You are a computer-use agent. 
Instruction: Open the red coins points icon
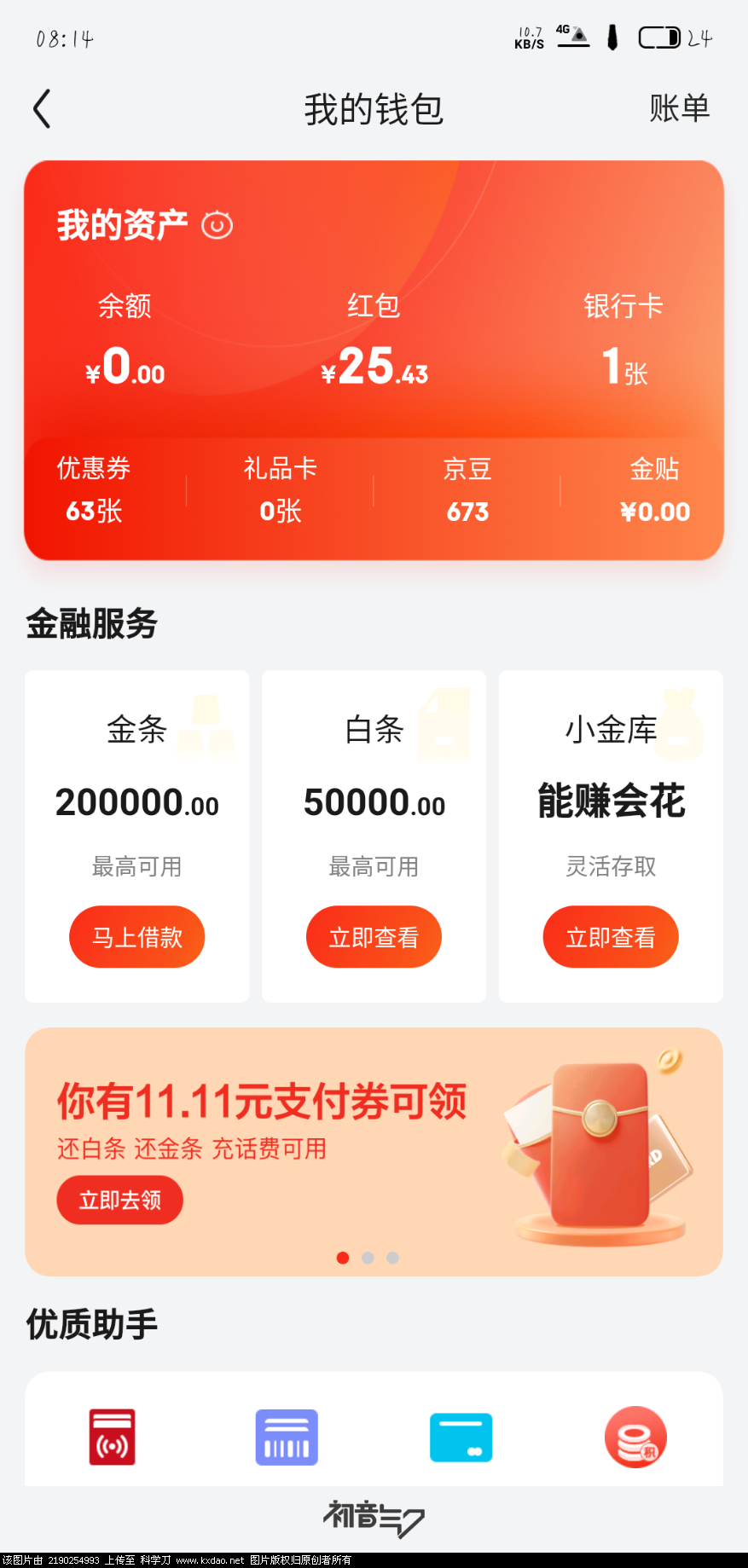(635, 1438)
